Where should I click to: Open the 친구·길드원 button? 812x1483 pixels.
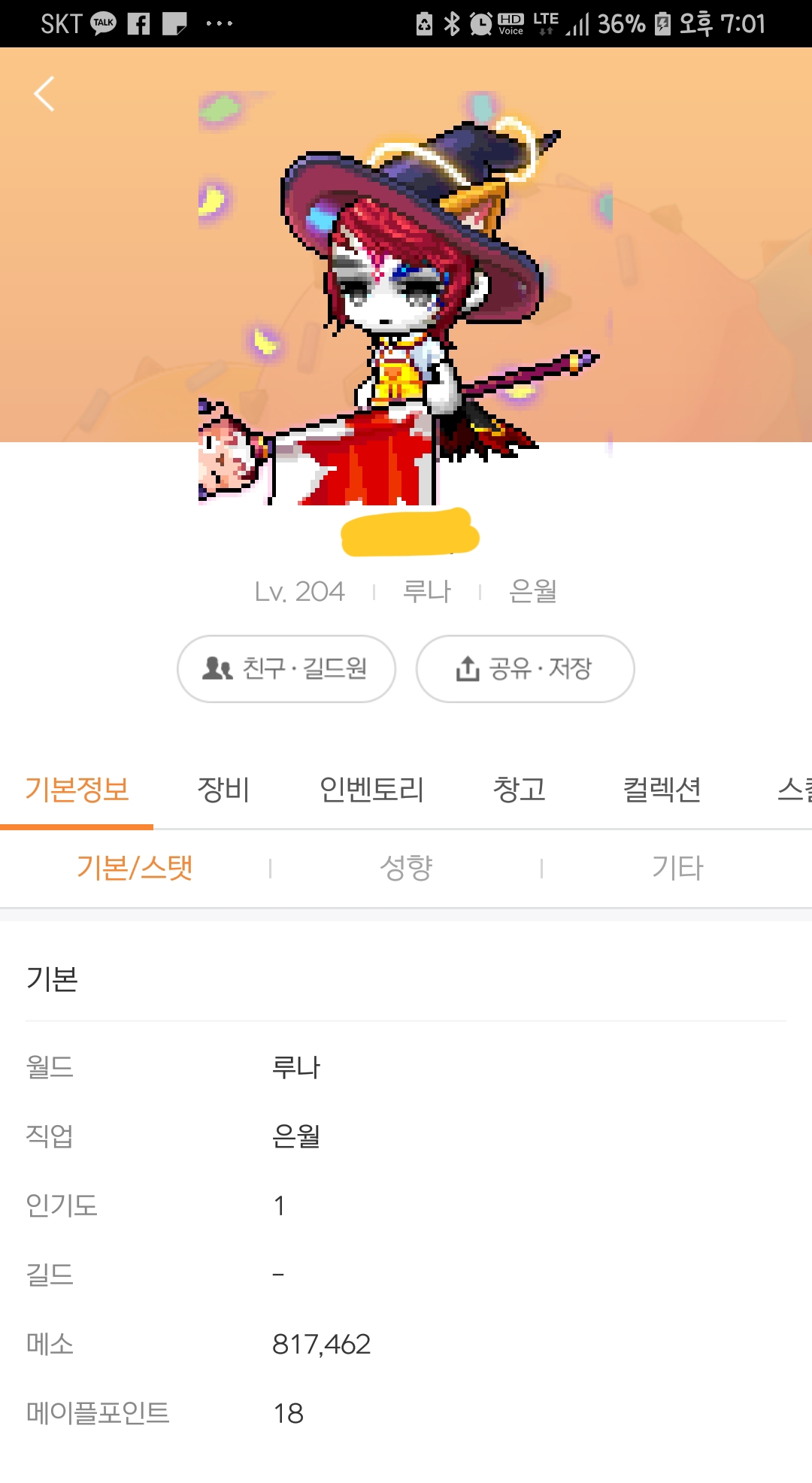point(286,669)
